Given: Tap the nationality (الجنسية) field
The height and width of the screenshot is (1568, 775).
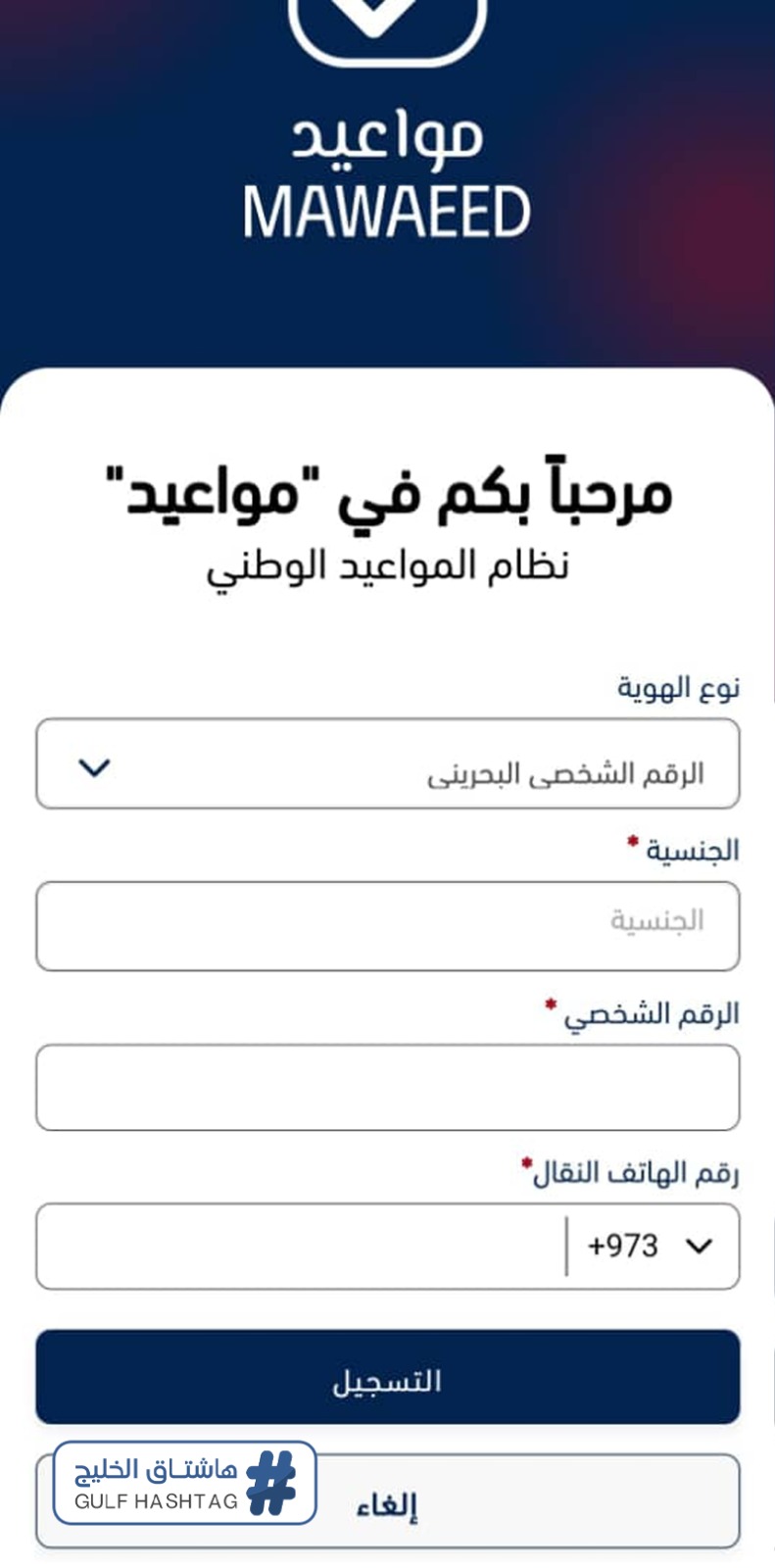Looking at the screenshot, I should click(x=387, y=926).
